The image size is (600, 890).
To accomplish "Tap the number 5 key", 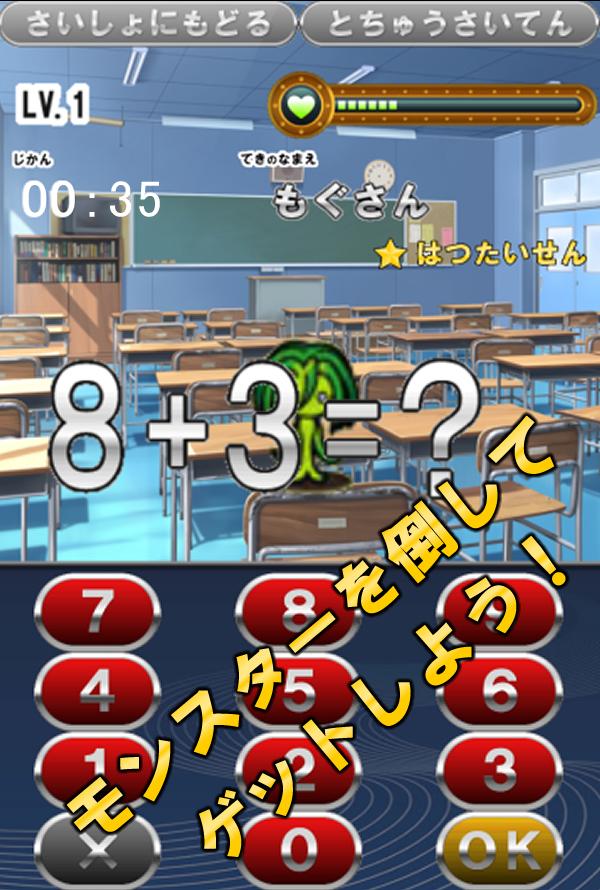I will tap(297, 689).
